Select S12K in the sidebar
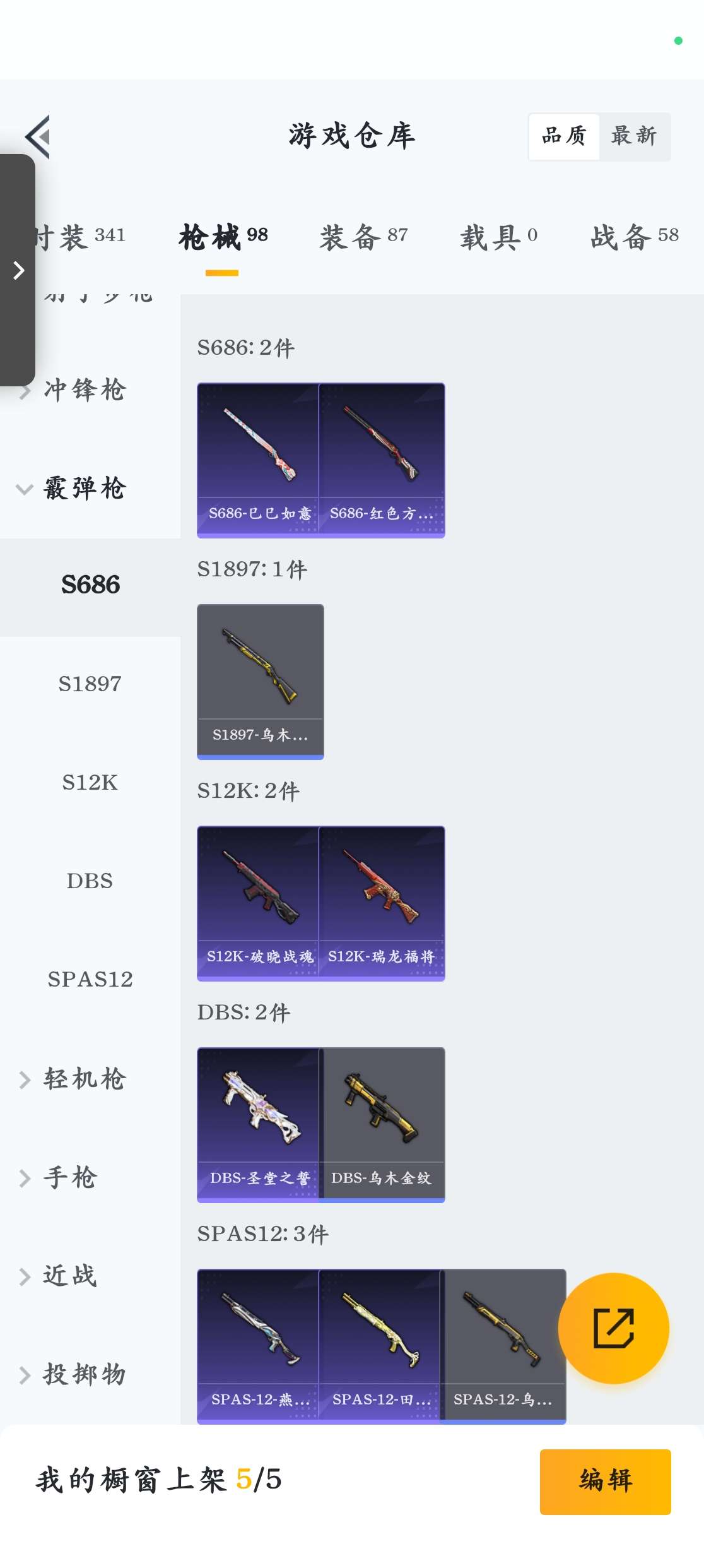 point(90,782)
